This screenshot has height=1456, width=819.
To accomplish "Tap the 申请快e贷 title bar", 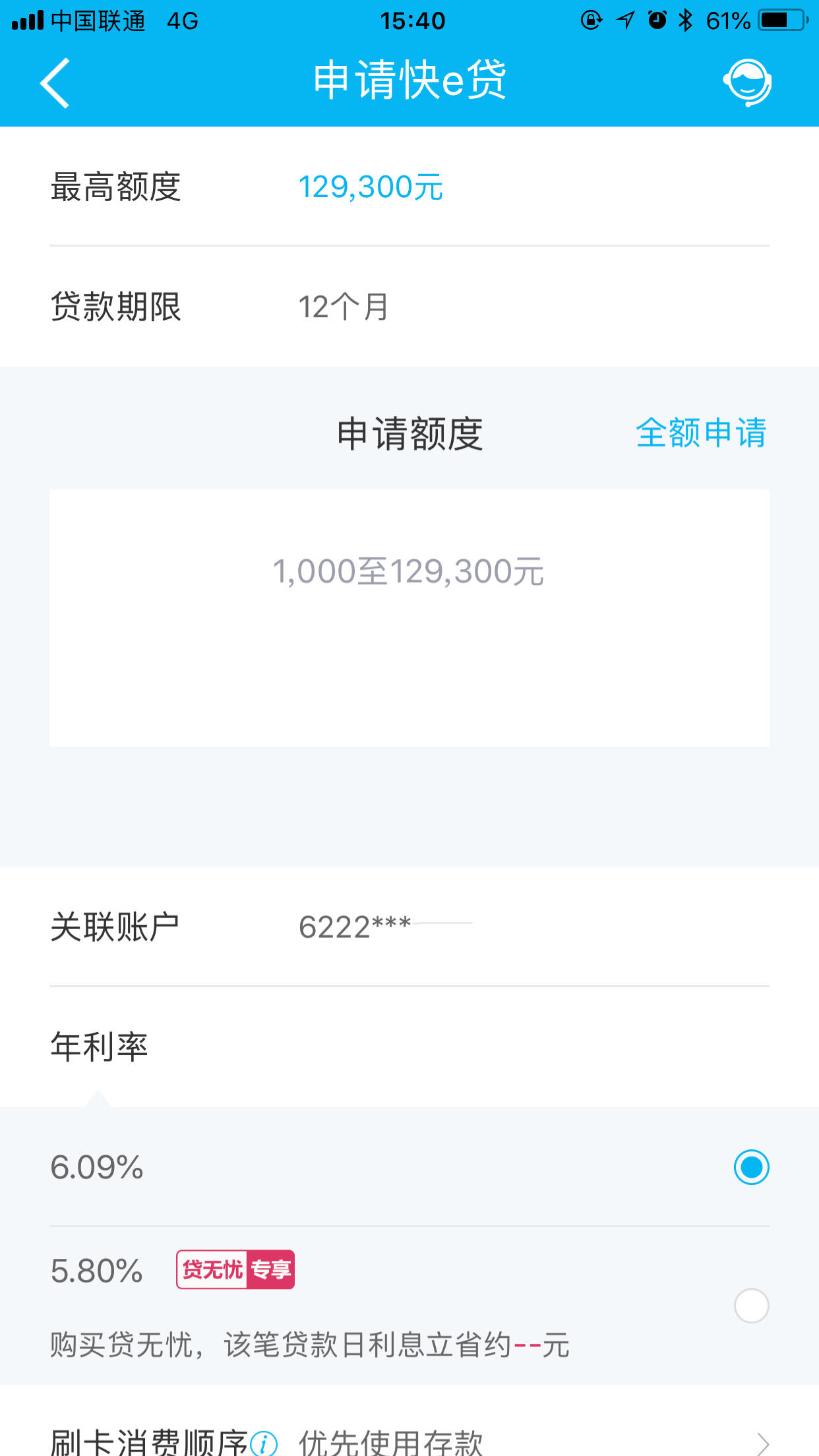I will point(409,82).
